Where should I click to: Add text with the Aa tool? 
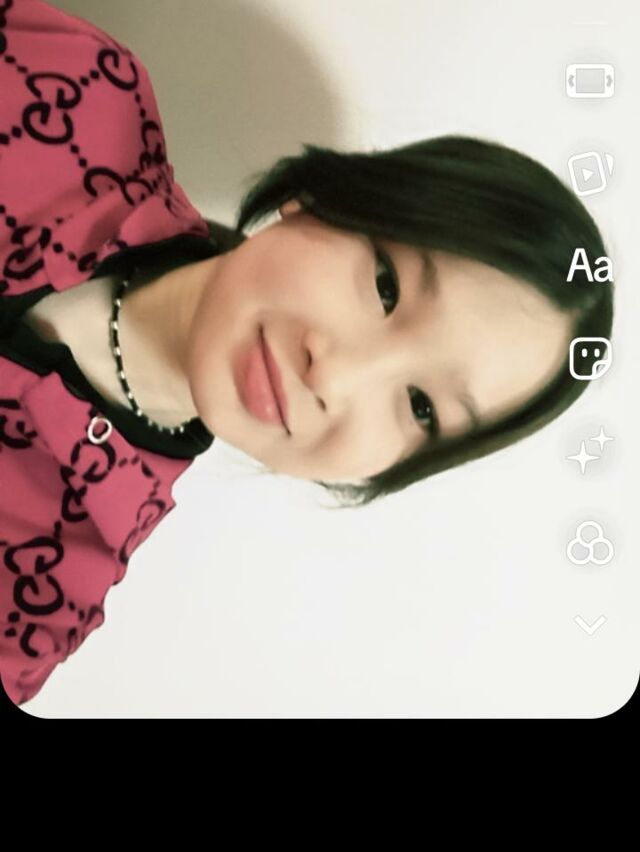590,267
